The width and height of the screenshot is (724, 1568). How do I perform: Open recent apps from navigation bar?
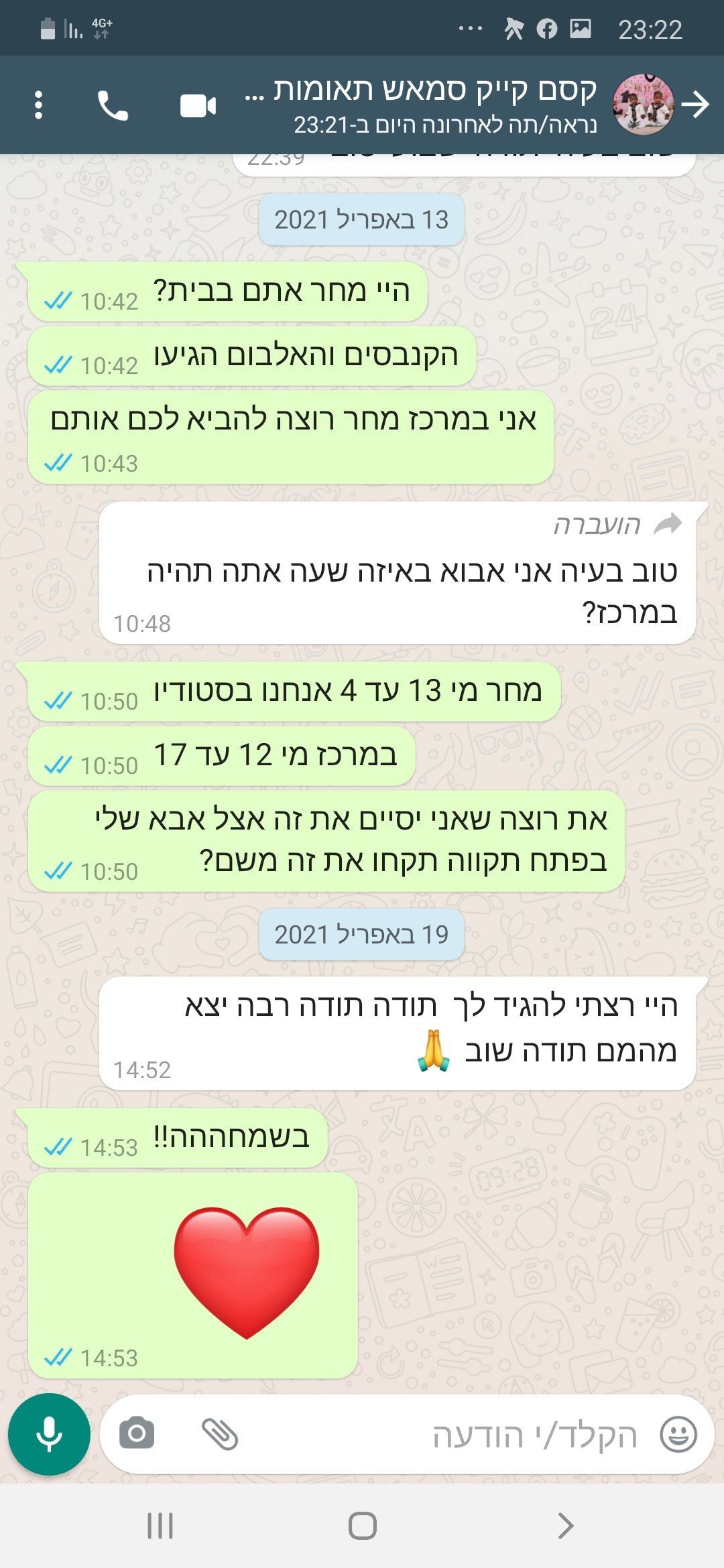tap(160, 1526)
